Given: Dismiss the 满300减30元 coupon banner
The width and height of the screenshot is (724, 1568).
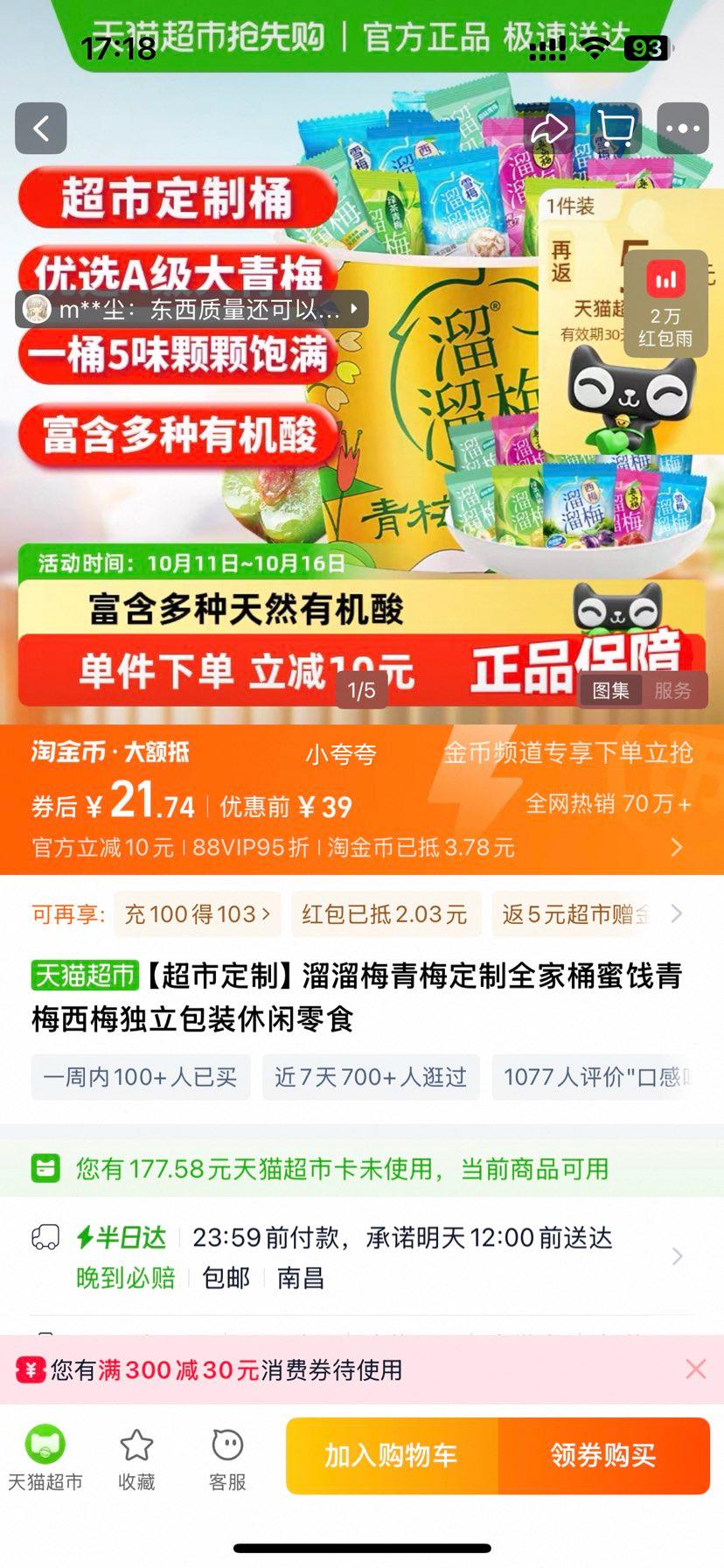Looking at the screenshot, I should (x=696, y=1369).
